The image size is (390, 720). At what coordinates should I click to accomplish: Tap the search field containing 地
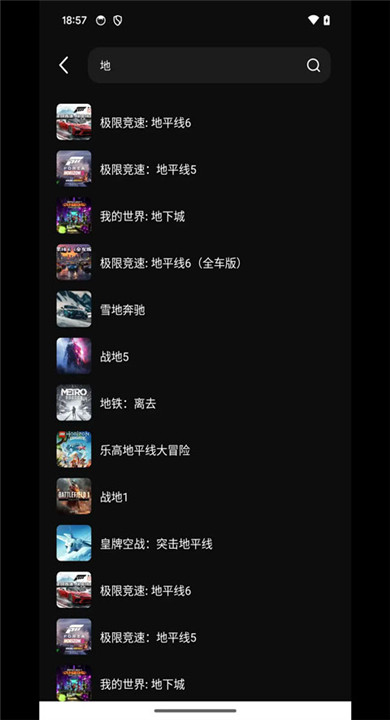(209, 65)
